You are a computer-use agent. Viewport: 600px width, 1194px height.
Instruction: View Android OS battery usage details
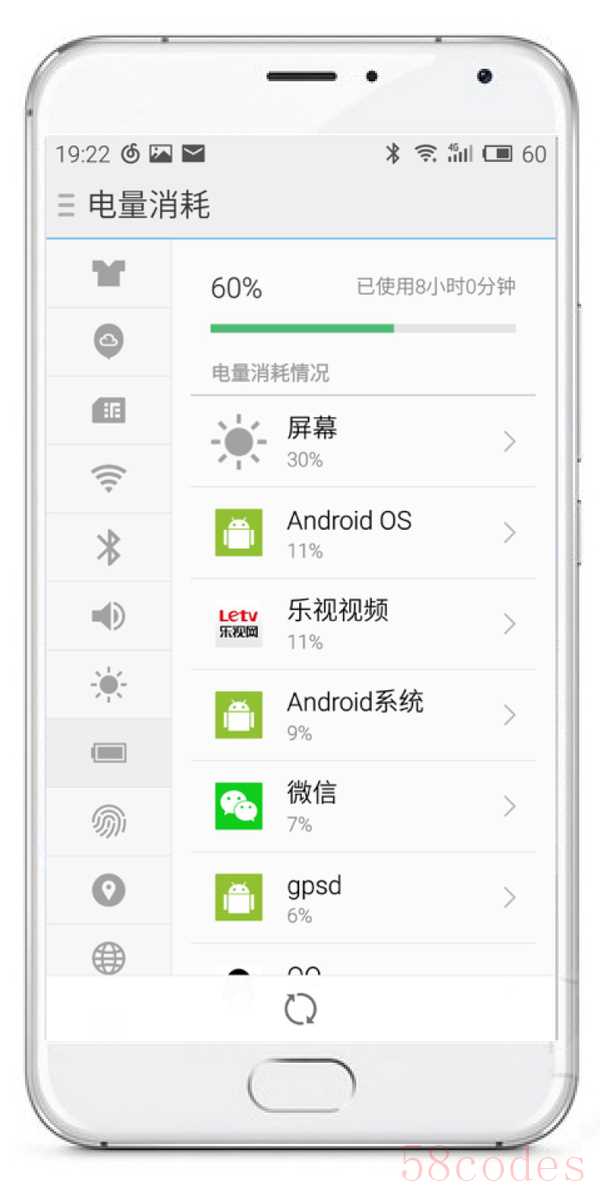click(362, 533)
